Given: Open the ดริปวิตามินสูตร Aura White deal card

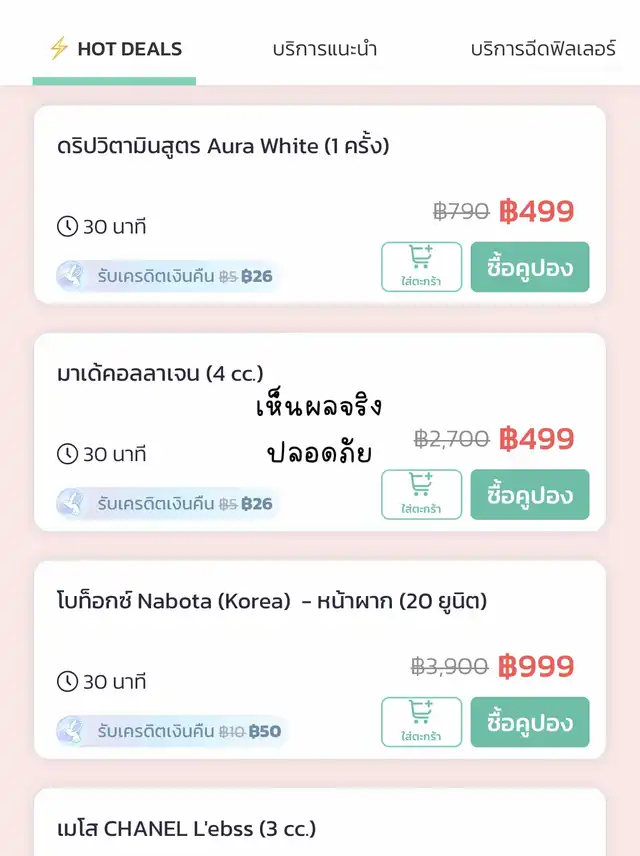Looking at the screenshot, I should tap(223, 147).
